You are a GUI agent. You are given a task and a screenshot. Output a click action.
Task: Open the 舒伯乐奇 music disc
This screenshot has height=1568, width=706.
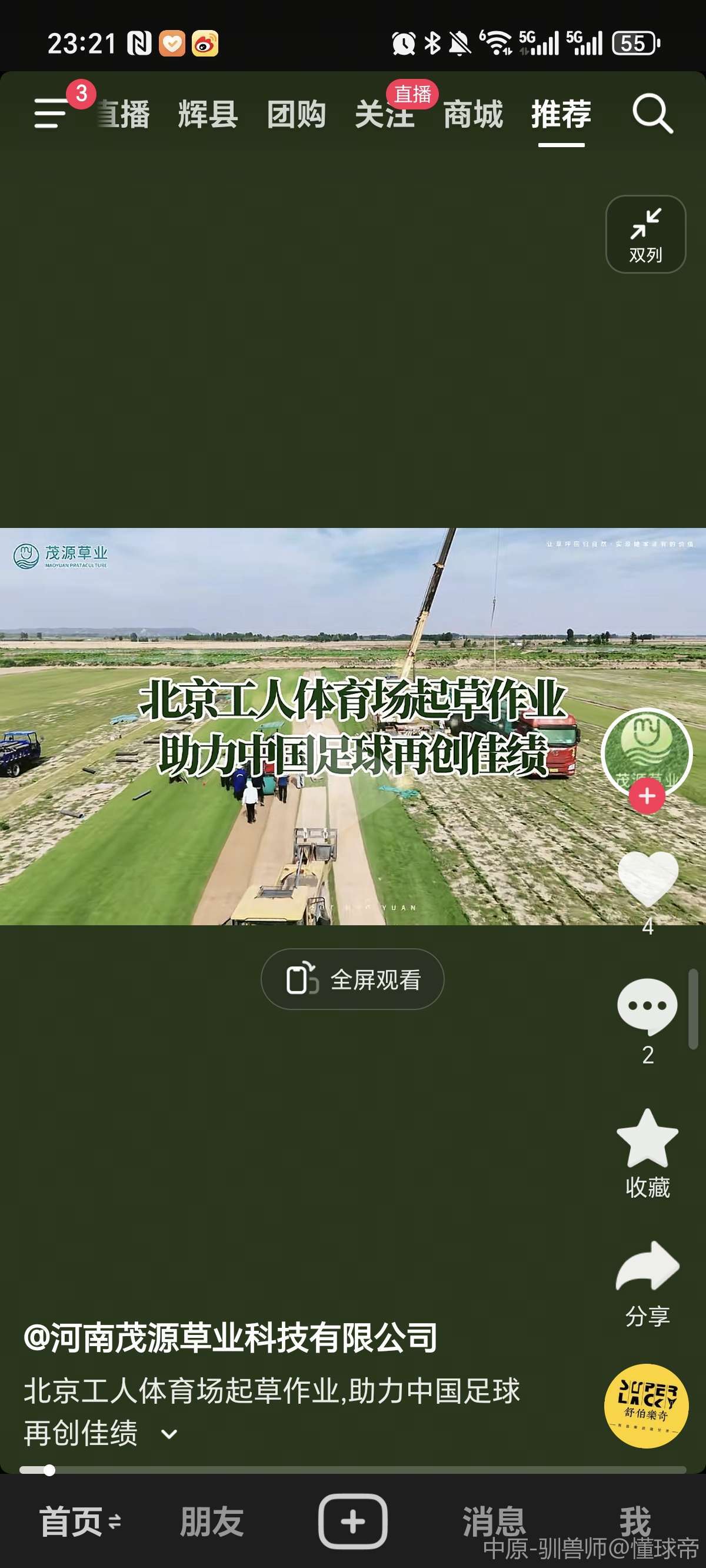point(646,1405)
